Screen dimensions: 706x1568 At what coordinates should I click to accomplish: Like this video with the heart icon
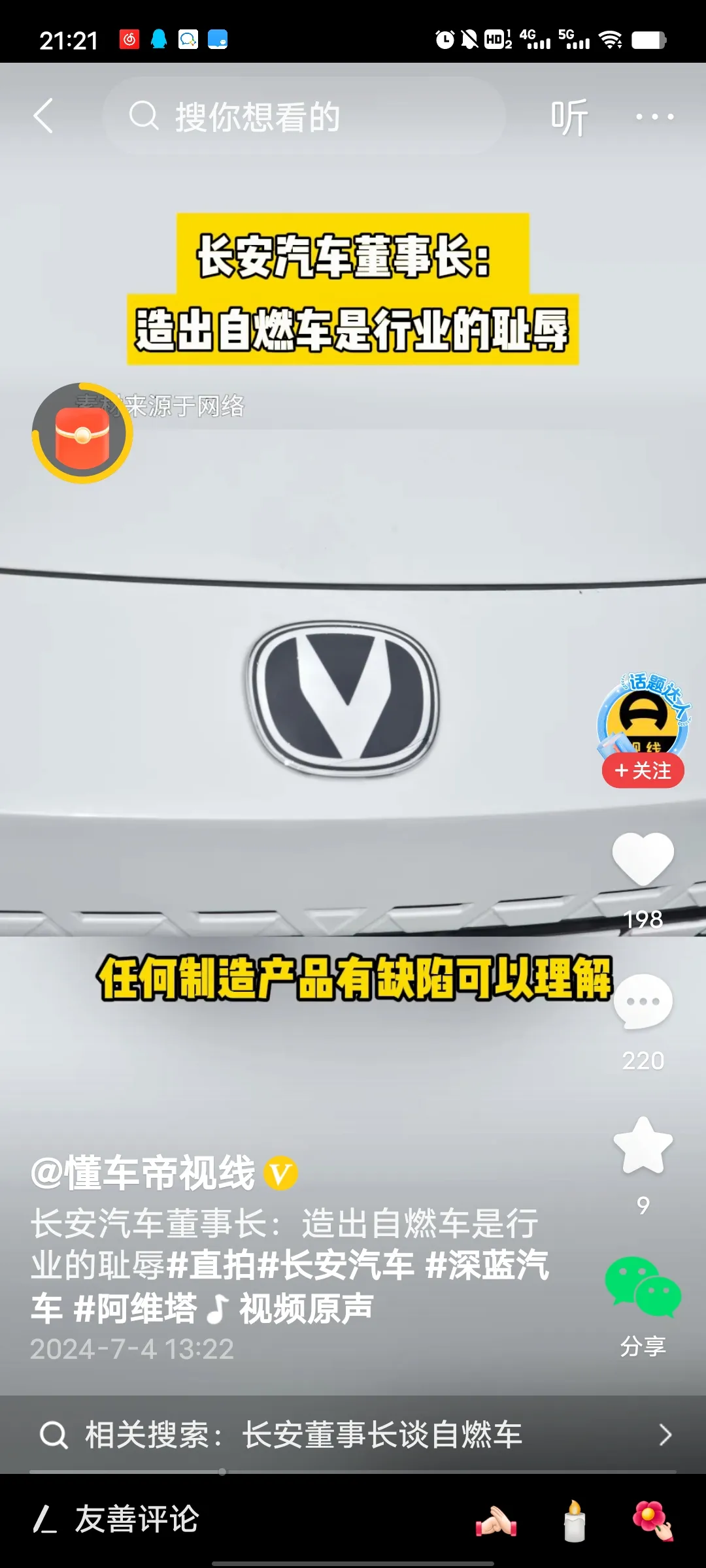click(643, 858)
